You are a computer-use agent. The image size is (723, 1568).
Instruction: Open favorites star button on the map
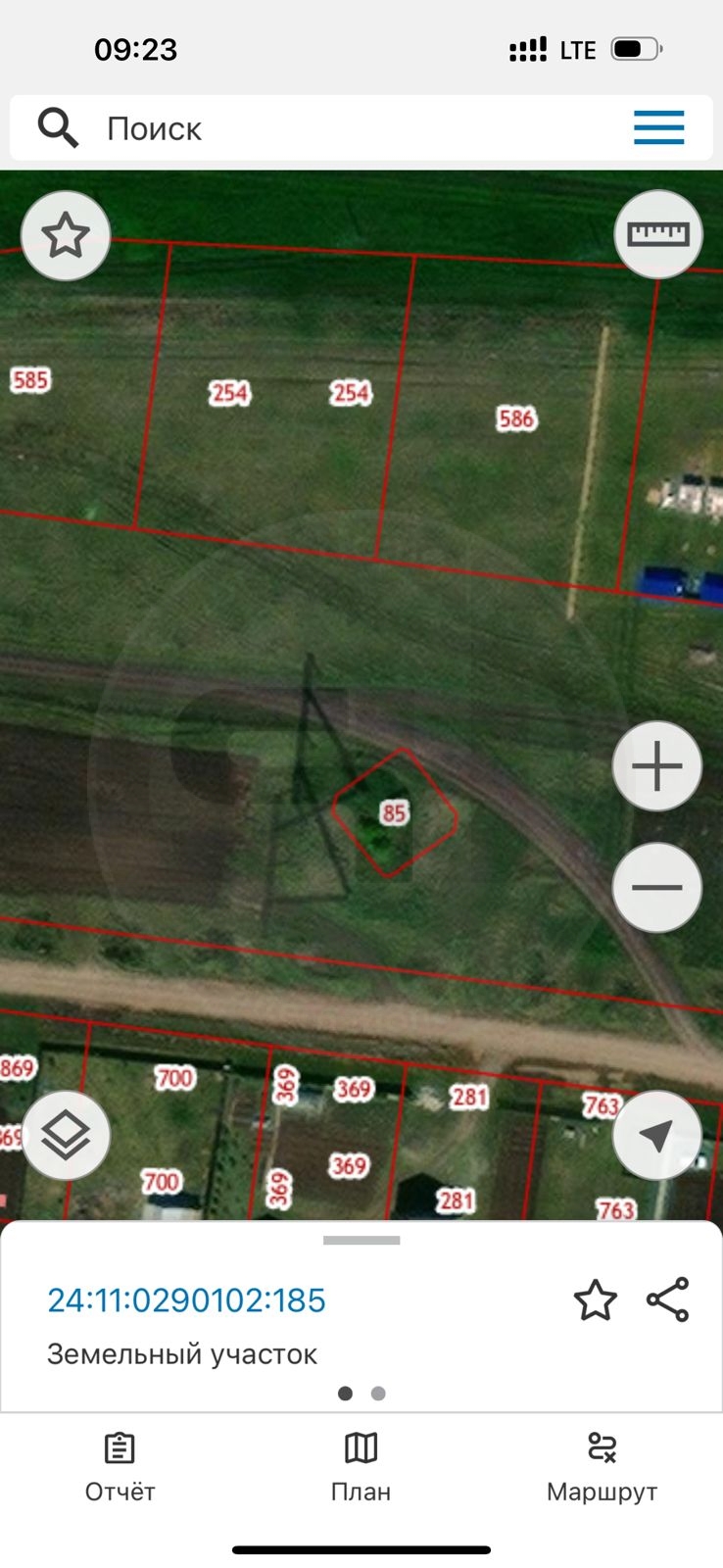(x=66, y=235)
